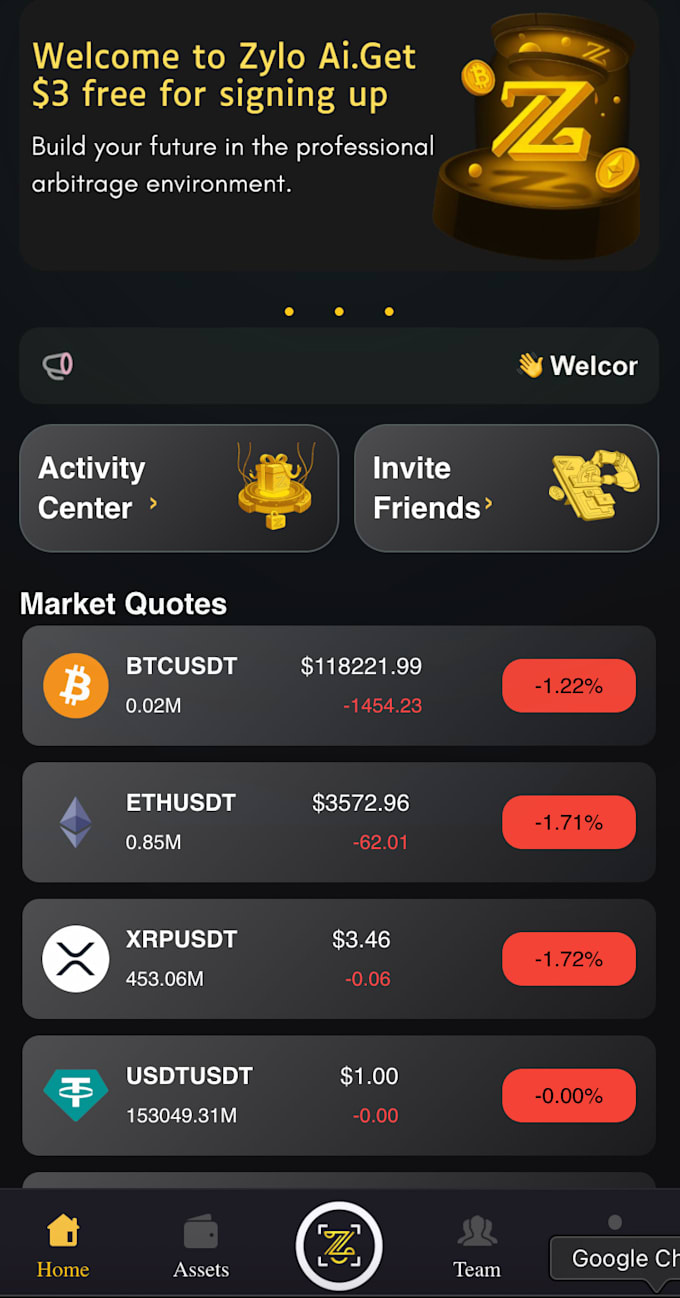Go to the Home tab
Viewport: 680px width, 1298px height.
(63, 1247)
